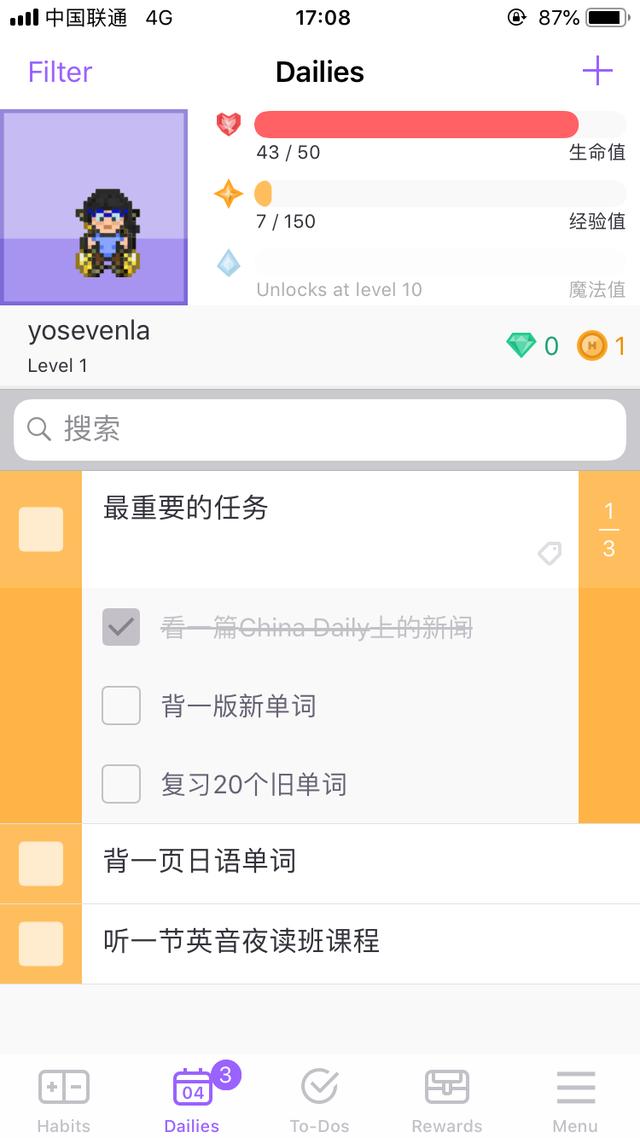Check off the 最重要的任务 daily
The width and height of the screenshot is (640, 1138).
tap(41, 529)
